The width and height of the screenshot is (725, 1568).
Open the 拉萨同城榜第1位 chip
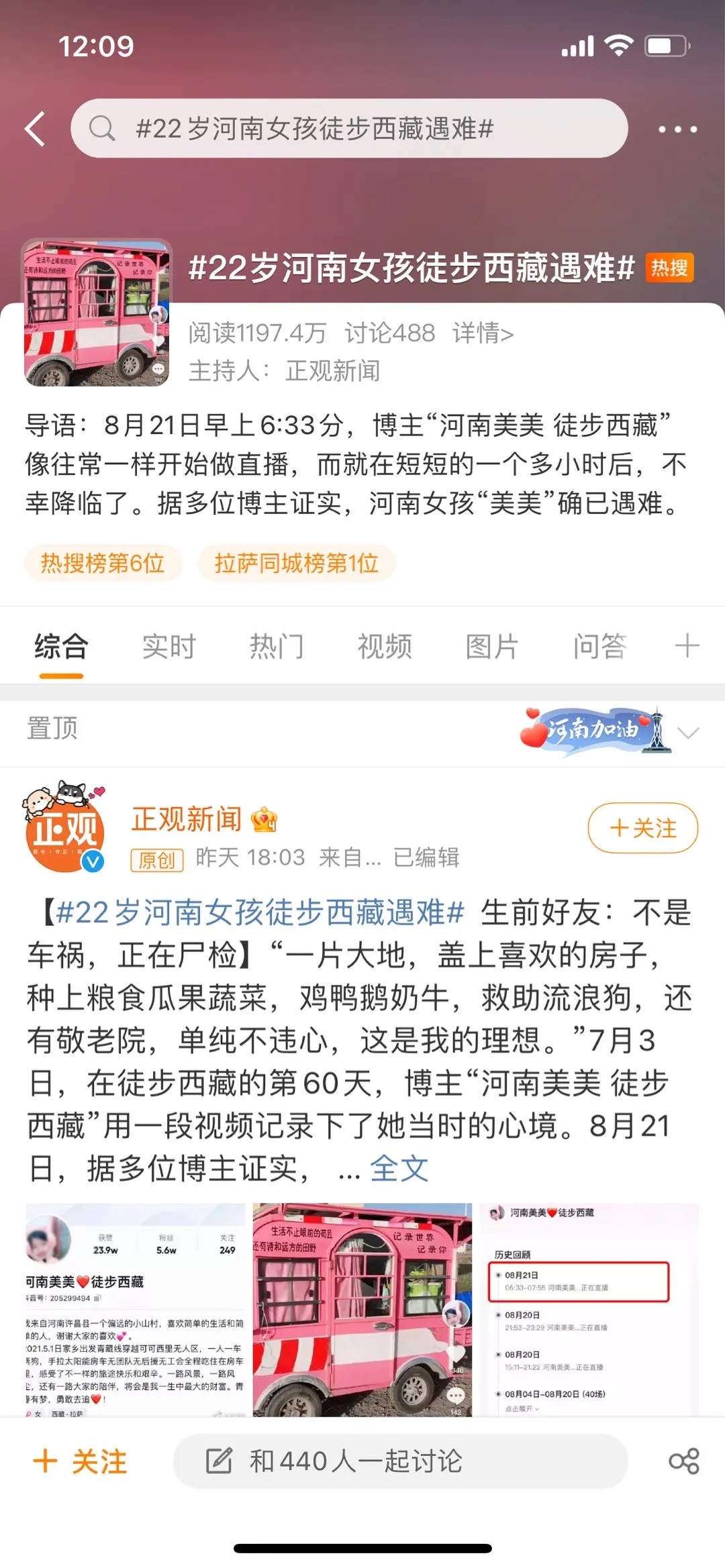(296, 563)
